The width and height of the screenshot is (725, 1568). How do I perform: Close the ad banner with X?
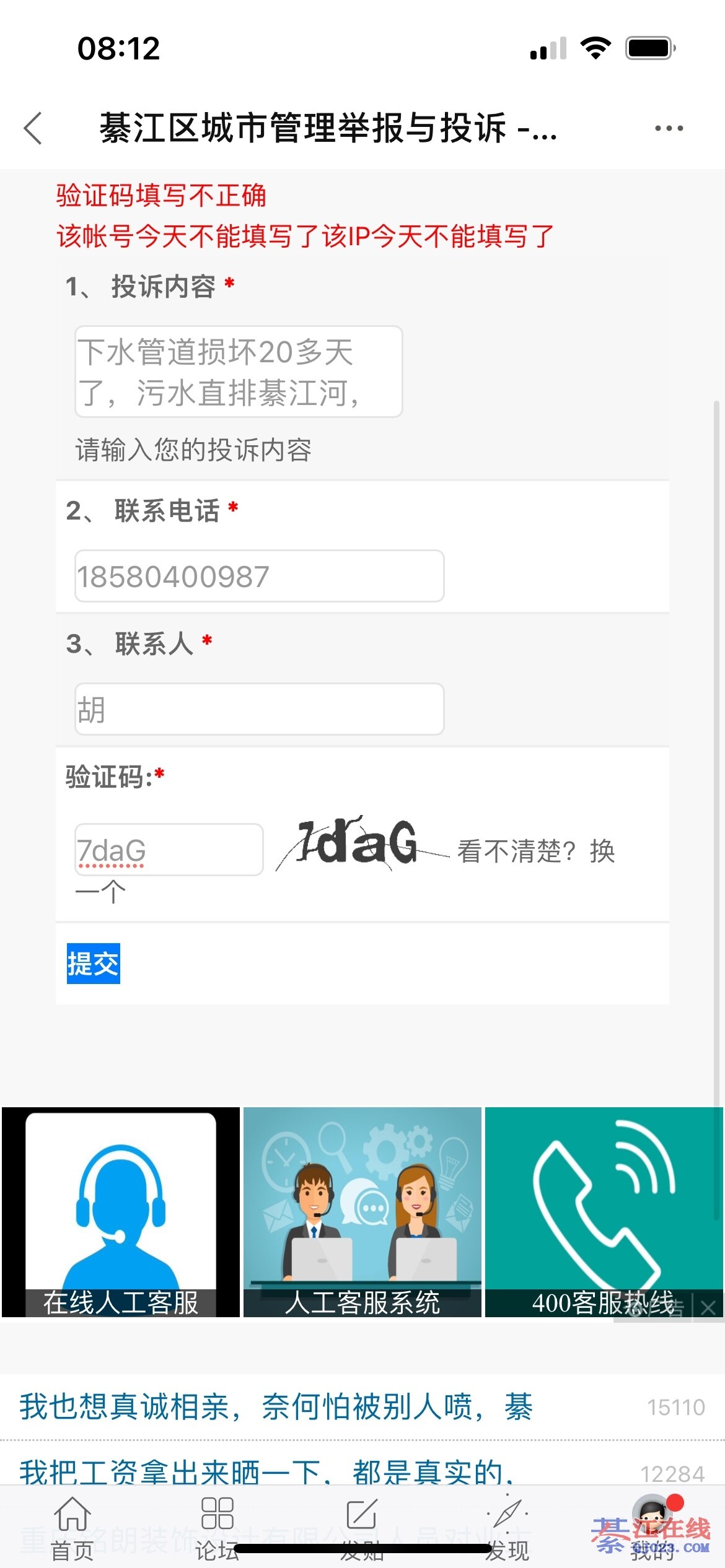pyautogui.click(x=708, y=1308)
